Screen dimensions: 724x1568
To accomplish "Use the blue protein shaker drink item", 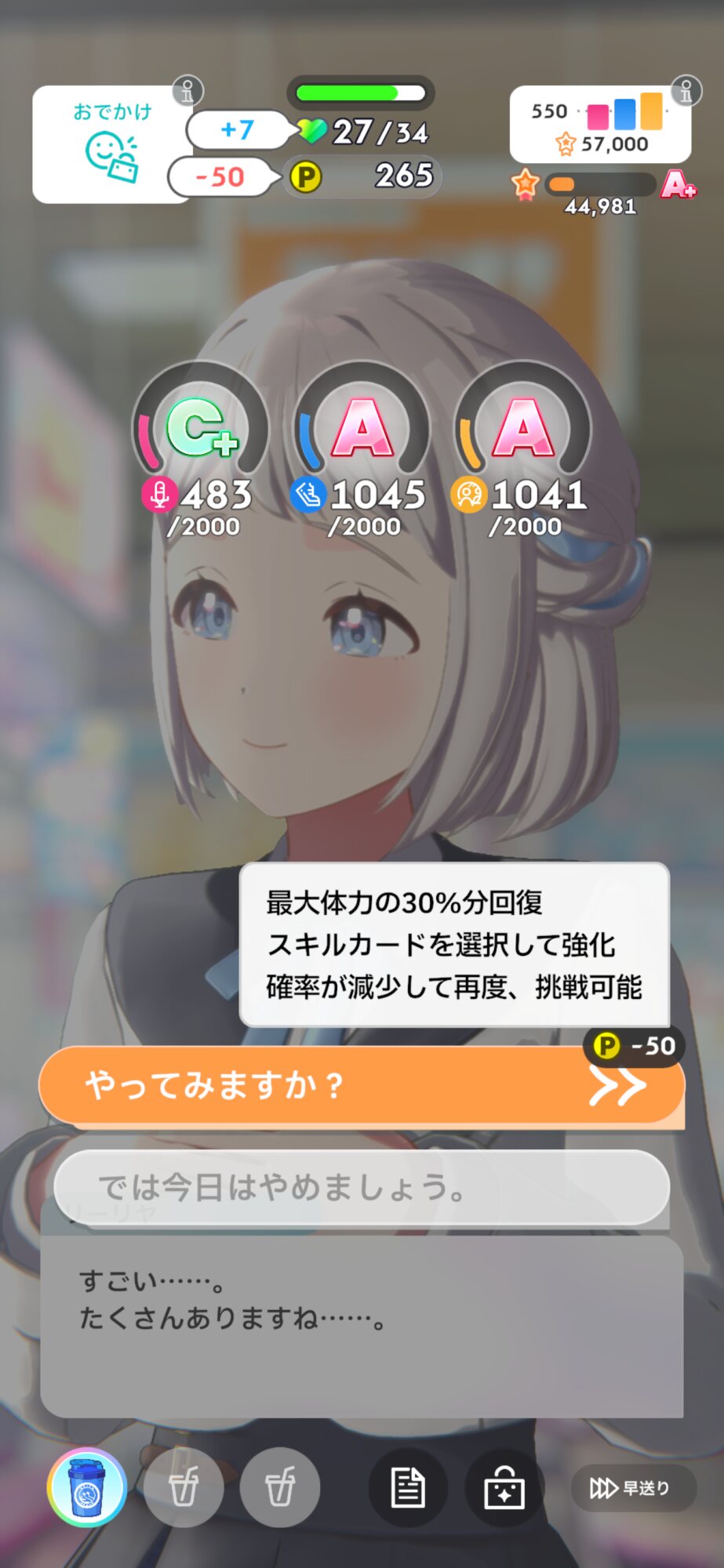I will [87, 1487].
